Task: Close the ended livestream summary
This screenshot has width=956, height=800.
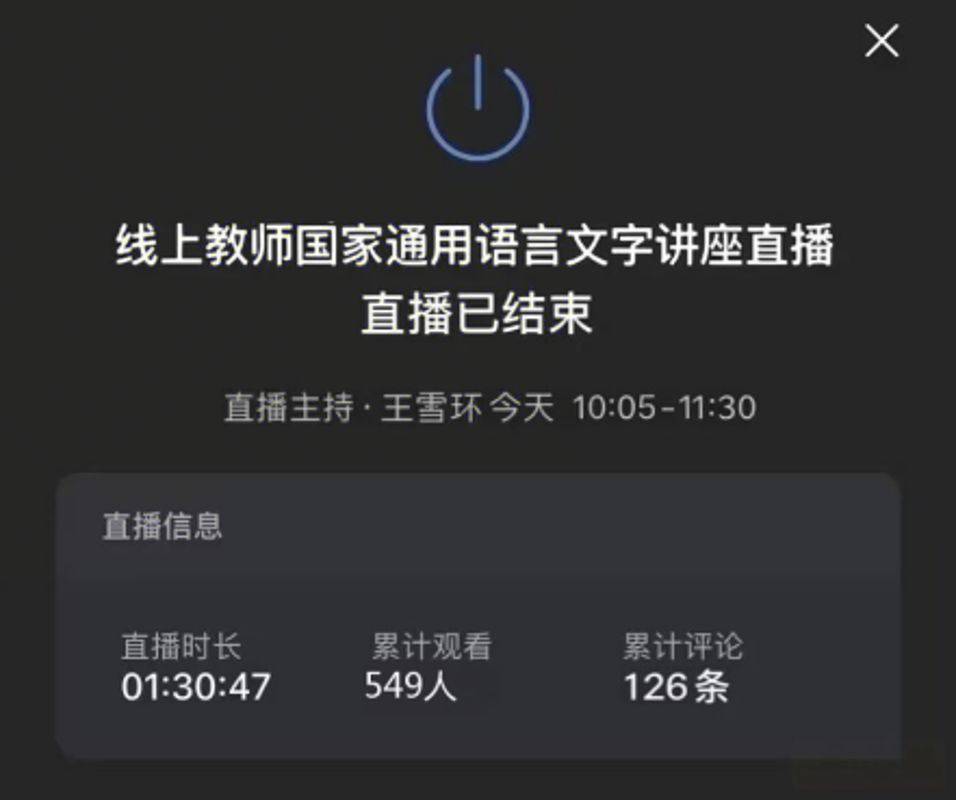Action: point(881,41)
